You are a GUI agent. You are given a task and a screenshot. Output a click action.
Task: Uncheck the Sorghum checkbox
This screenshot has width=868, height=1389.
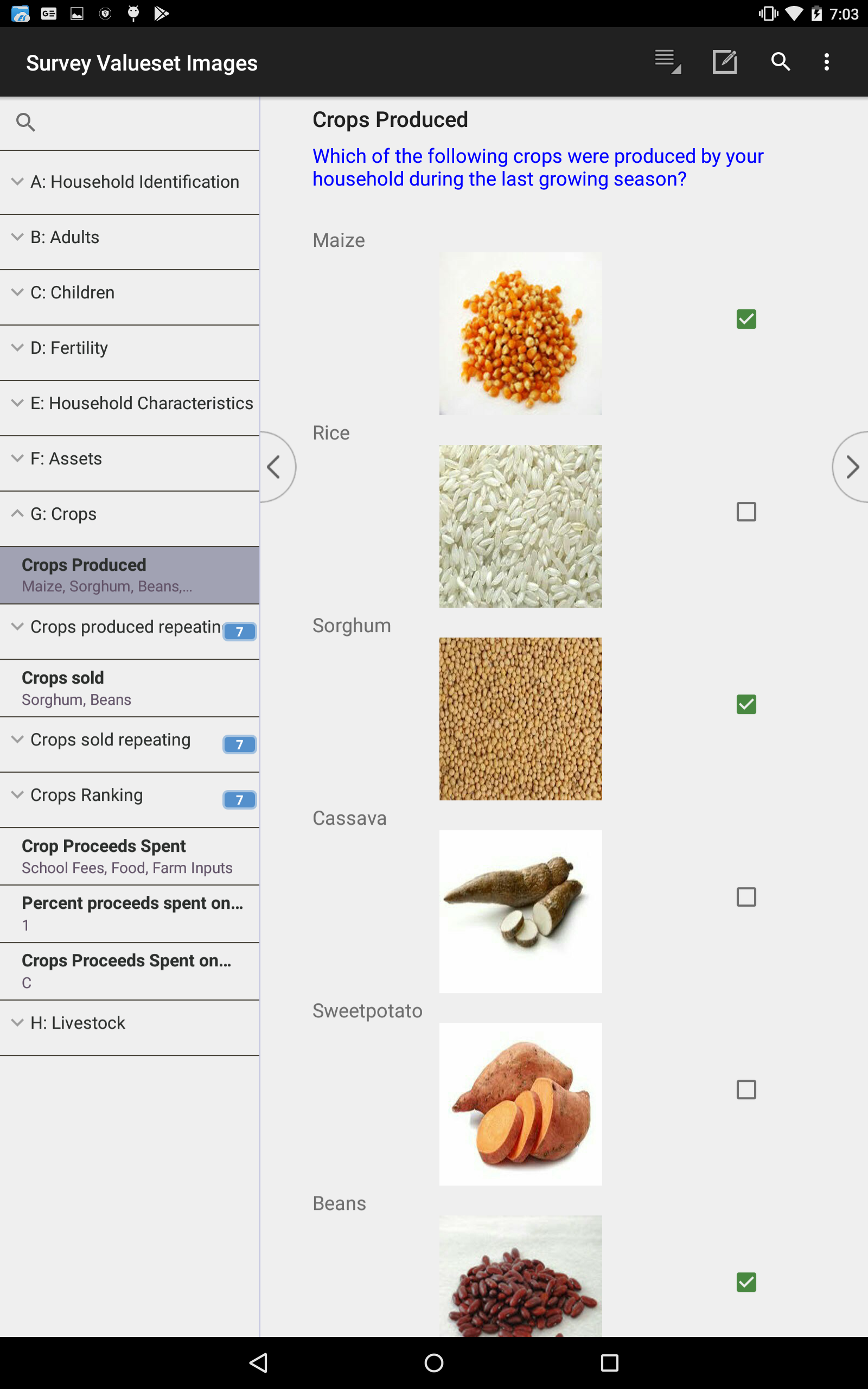(746, 704)
